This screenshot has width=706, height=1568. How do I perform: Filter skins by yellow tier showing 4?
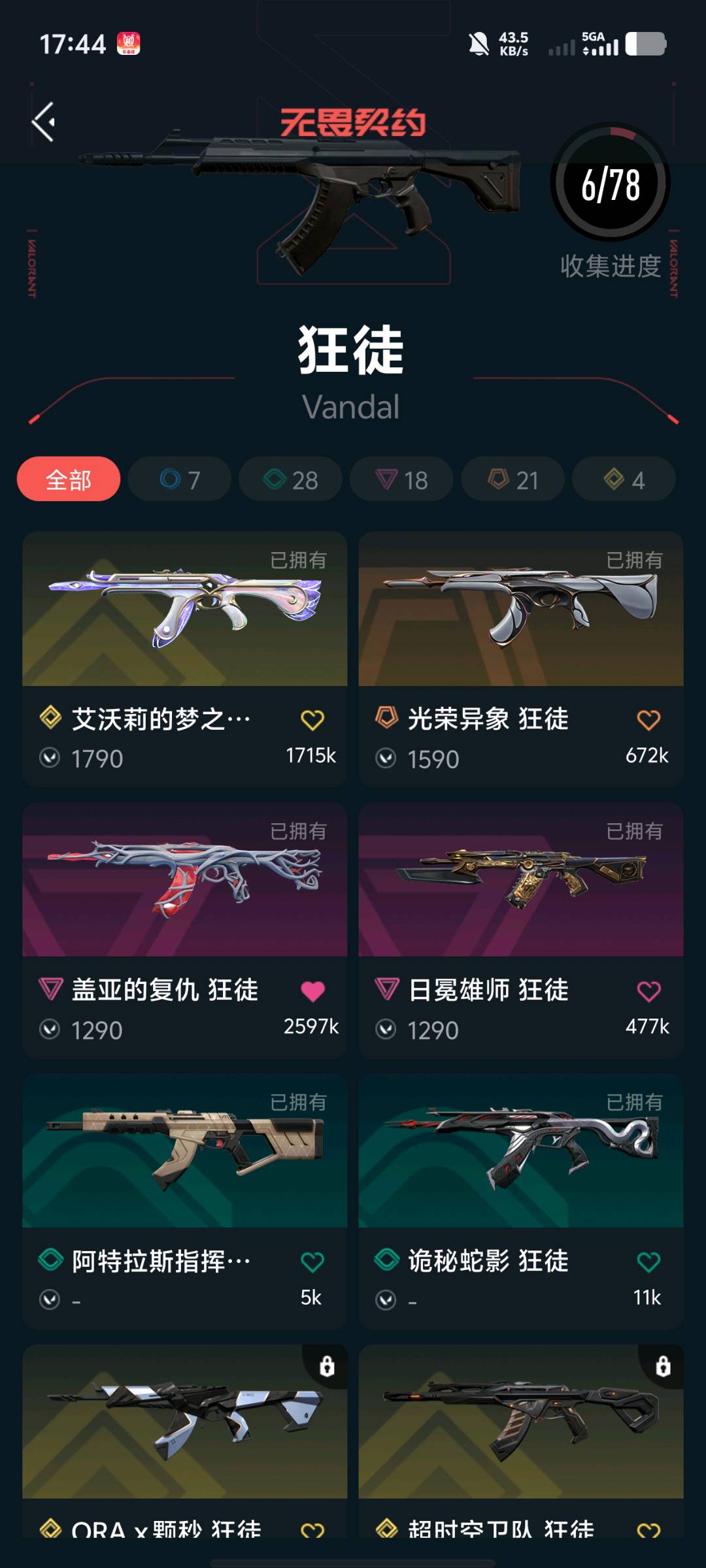point(624,480)
